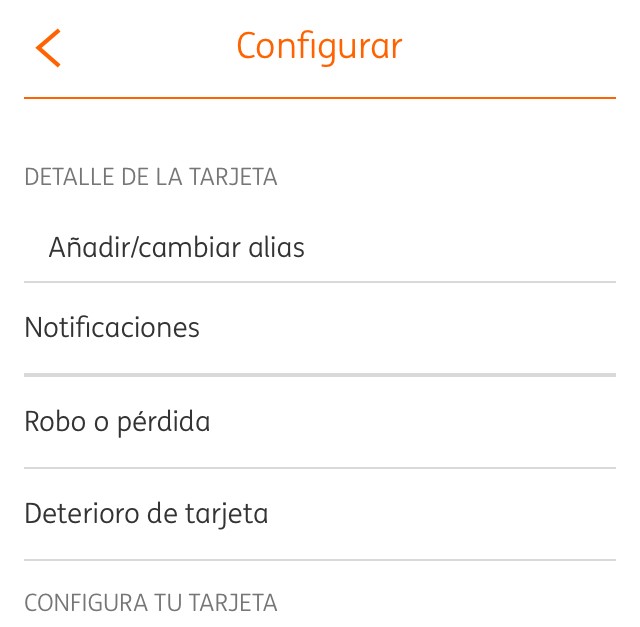This screenshot has width=640, height=627.
Task: Open Notificaciones settings
Action: tap(112, 328)
